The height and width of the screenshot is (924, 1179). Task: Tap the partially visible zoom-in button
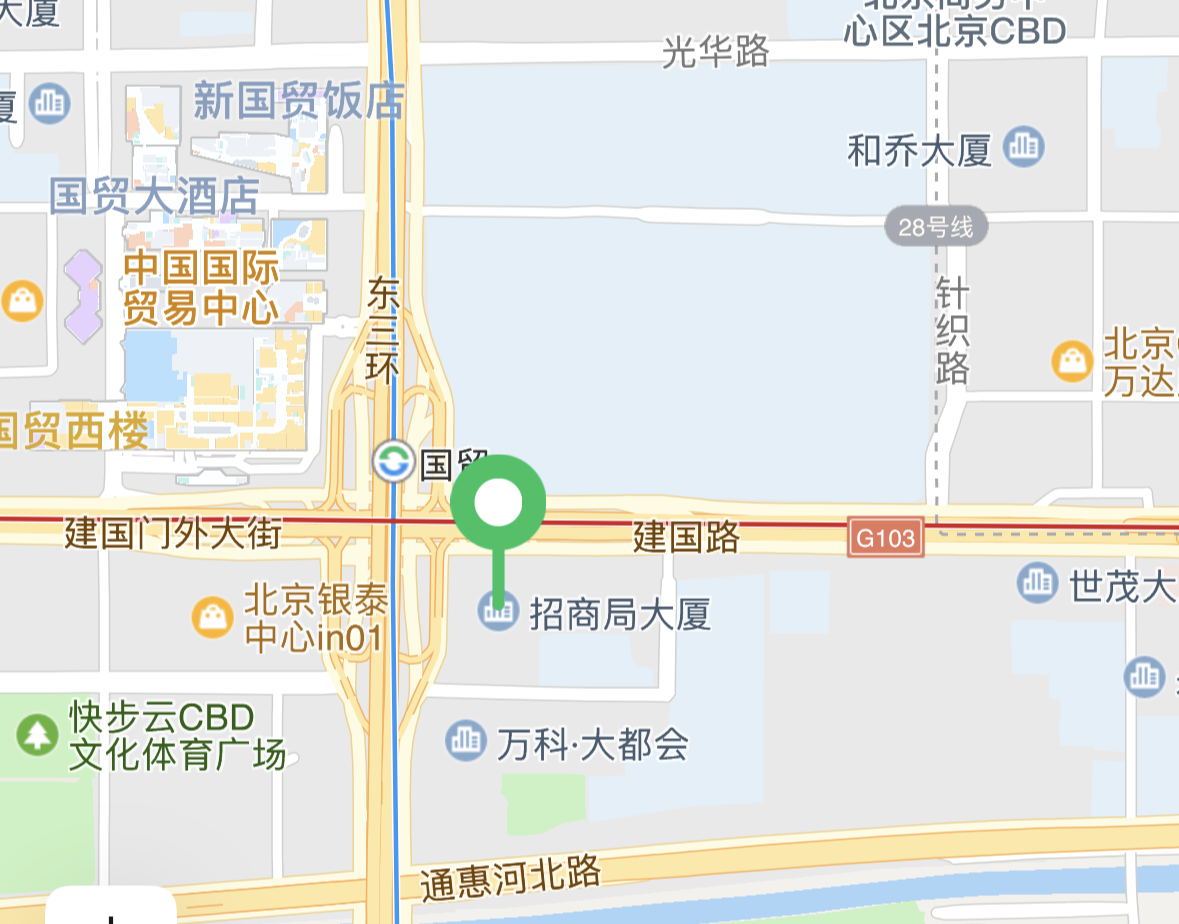pyautogui.click(x=111, y=908)
